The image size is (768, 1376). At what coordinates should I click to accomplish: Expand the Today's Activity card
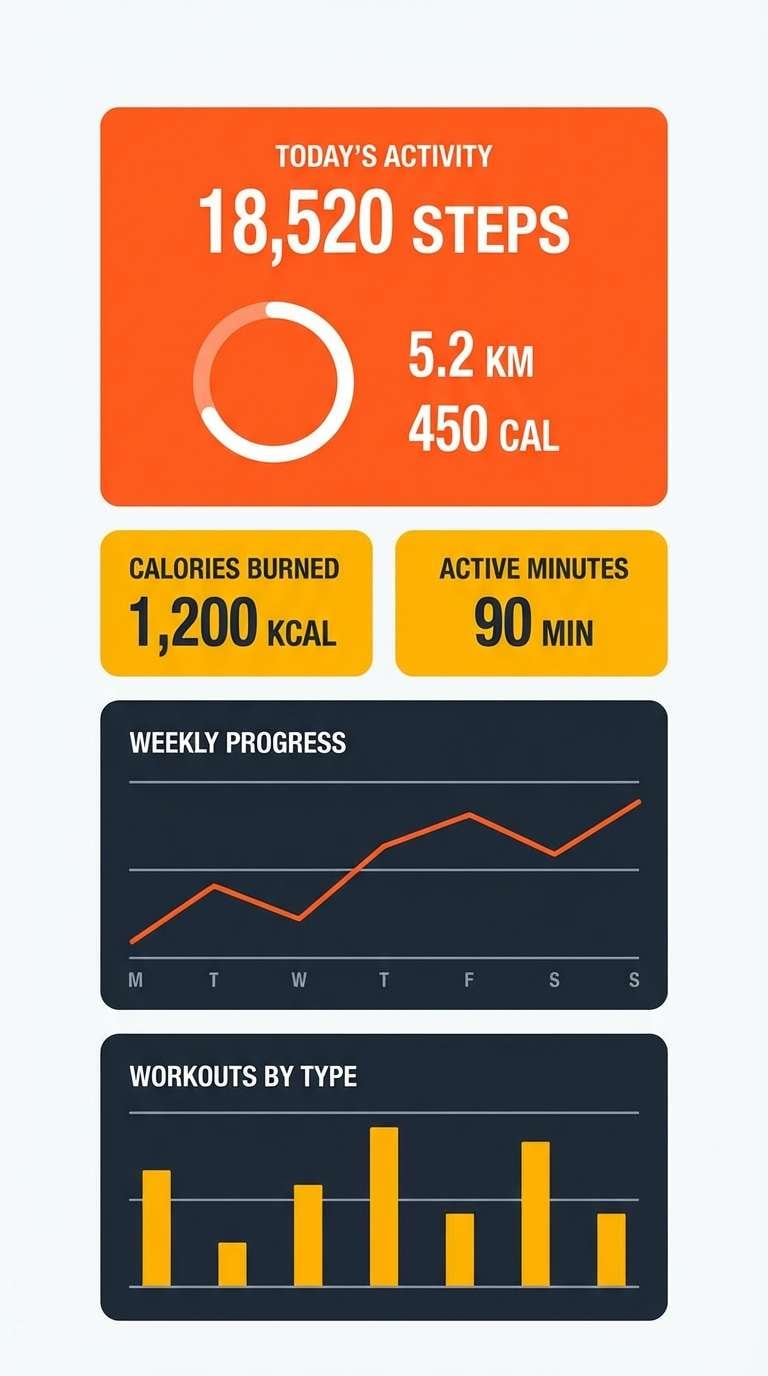click(x=384, y=300)
